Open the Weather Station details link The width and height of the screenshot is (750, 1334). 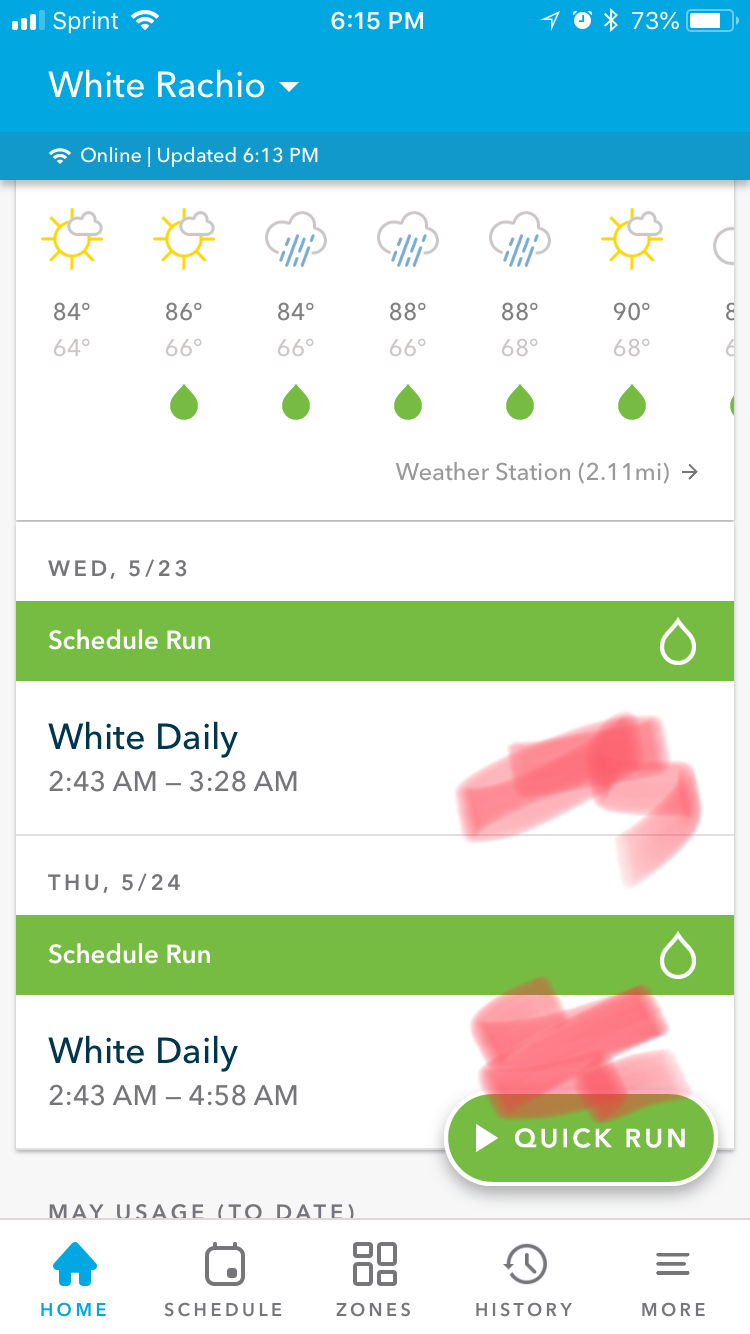(x=547, y=472)
